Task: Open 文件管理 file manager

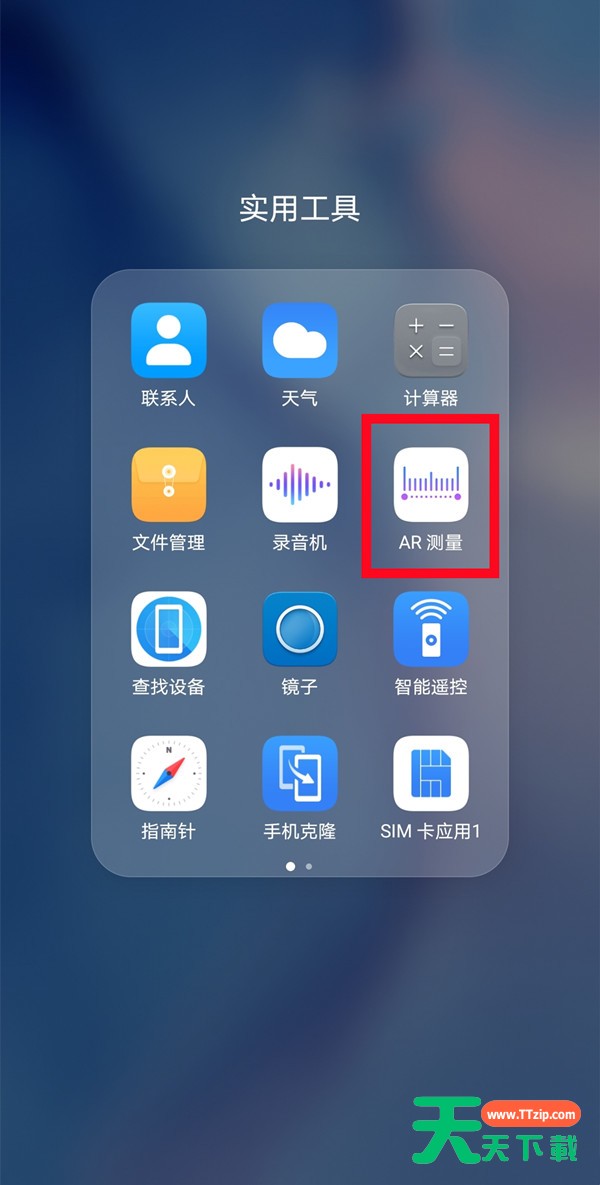Action: [169, 484]
